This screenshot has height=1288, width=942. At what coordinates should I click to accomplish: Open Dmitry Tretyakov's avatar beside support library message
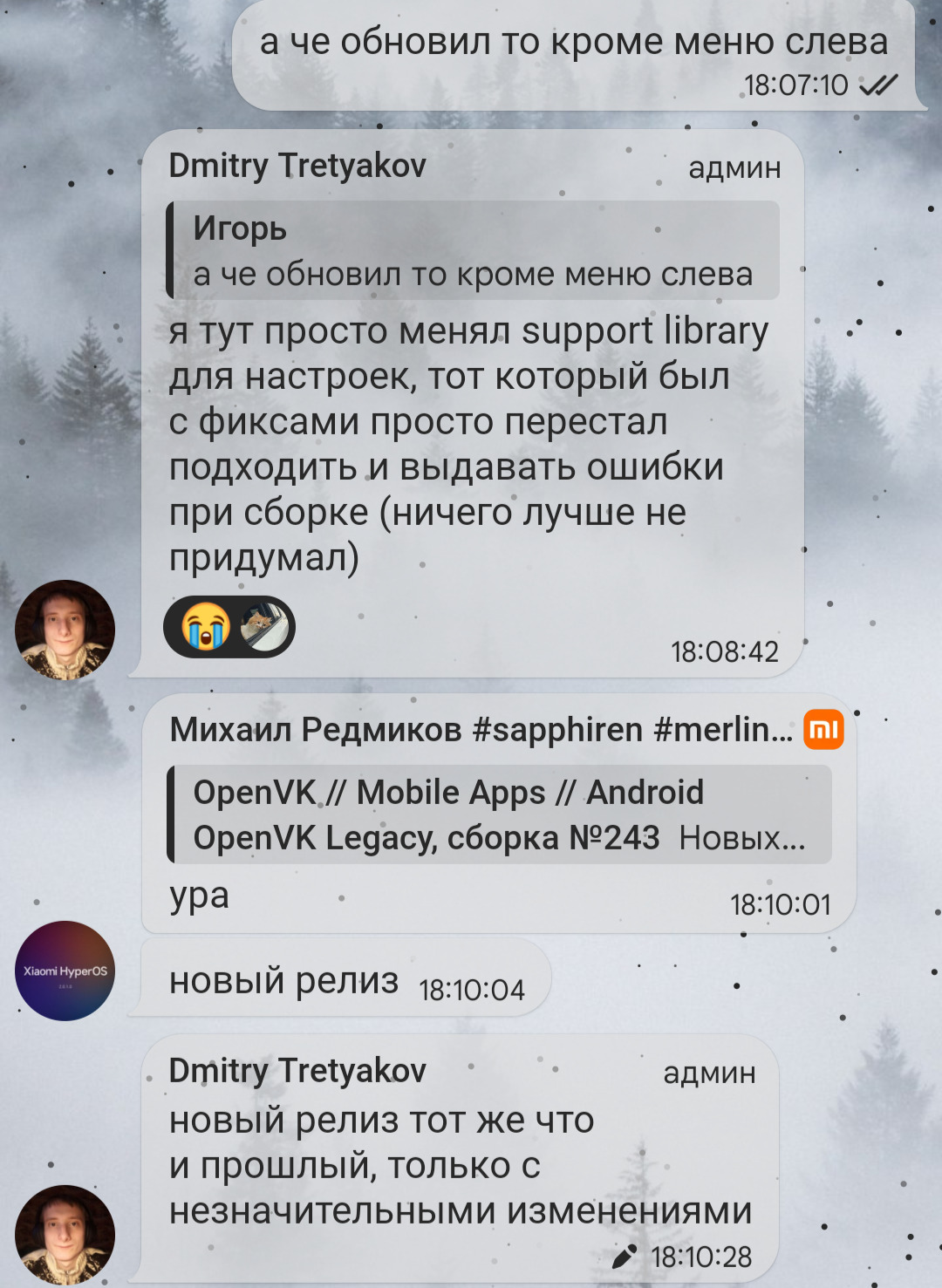(65, 629)
